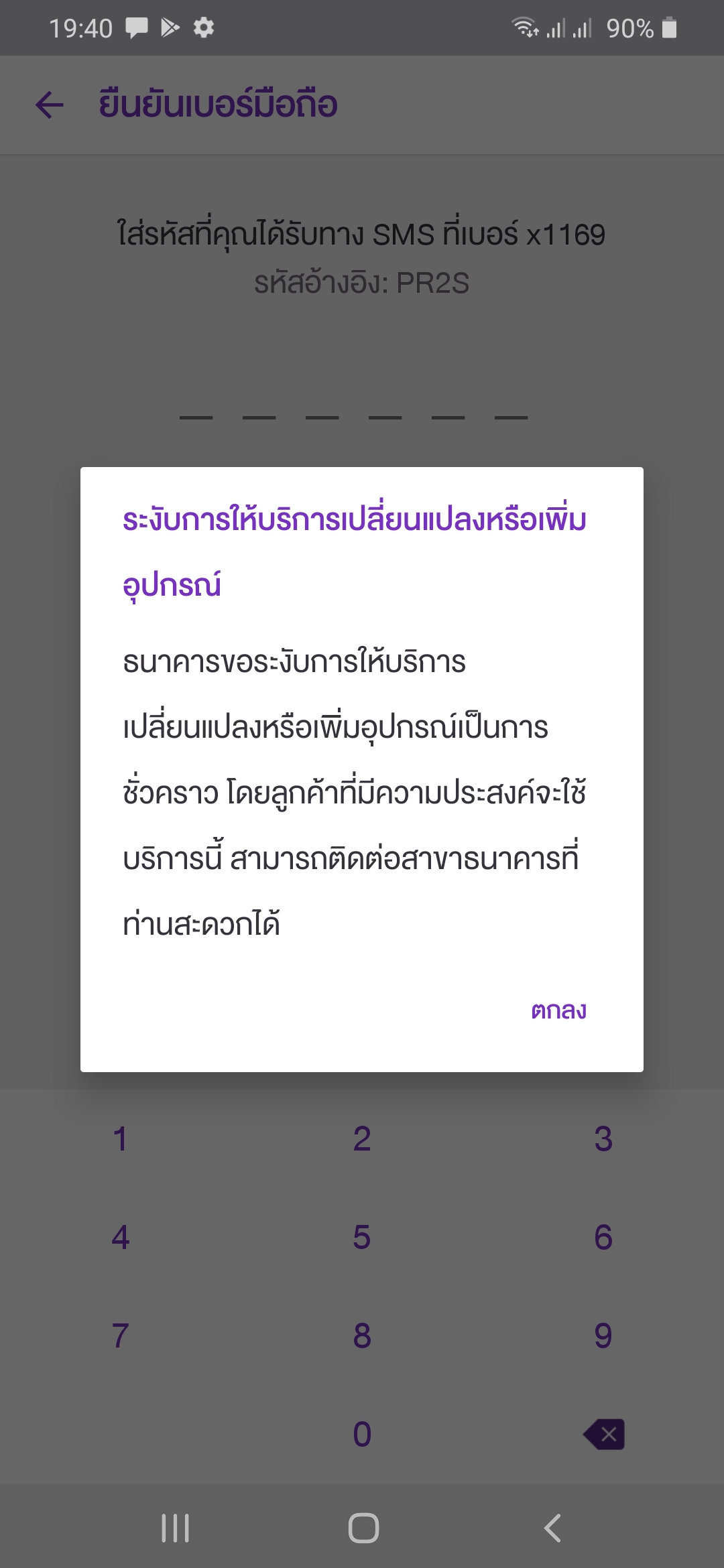Screen dimensions: 724x1568
Task: Open recent apps from navigation bar
Action: 176,1528
